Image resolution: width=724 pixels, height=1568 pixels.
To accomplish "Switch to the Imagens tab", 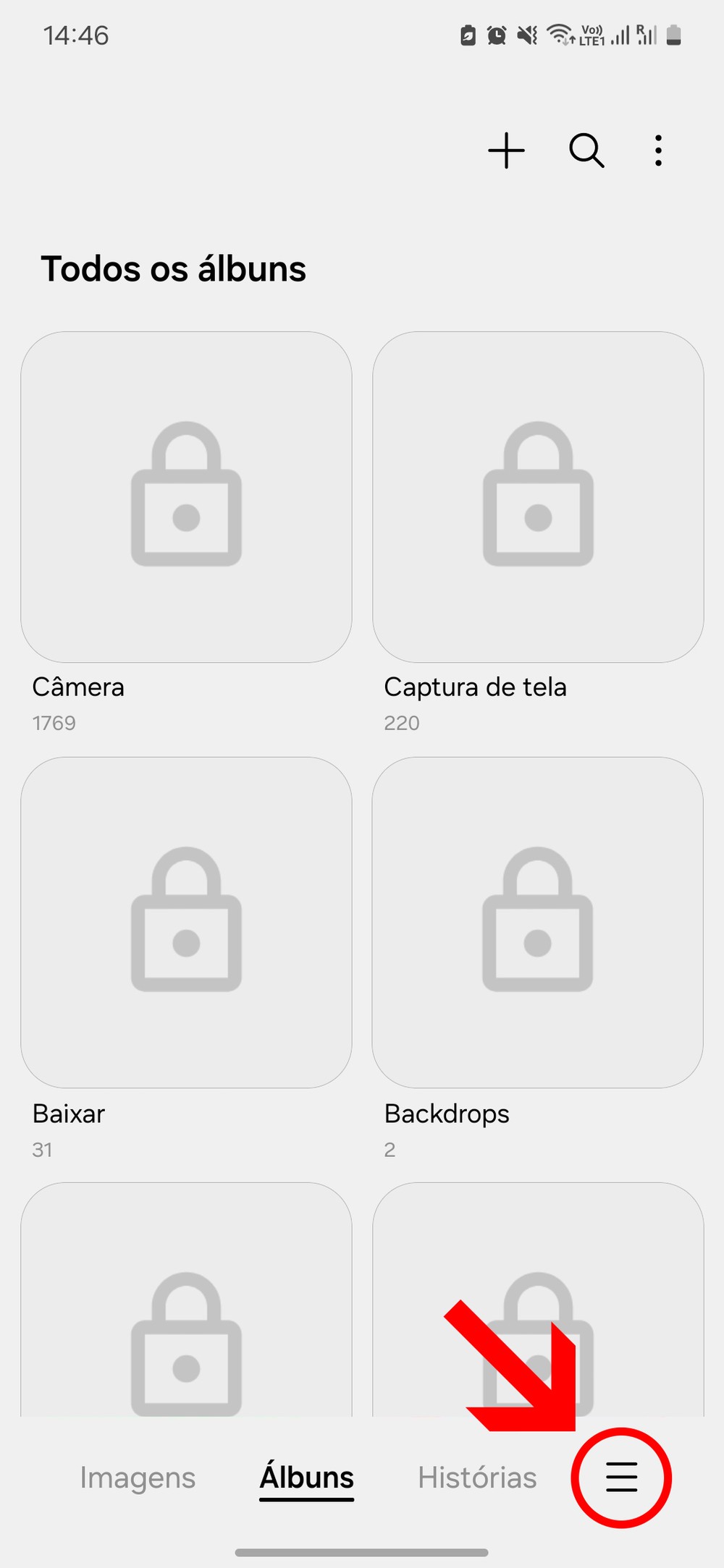I will 138,1478.
